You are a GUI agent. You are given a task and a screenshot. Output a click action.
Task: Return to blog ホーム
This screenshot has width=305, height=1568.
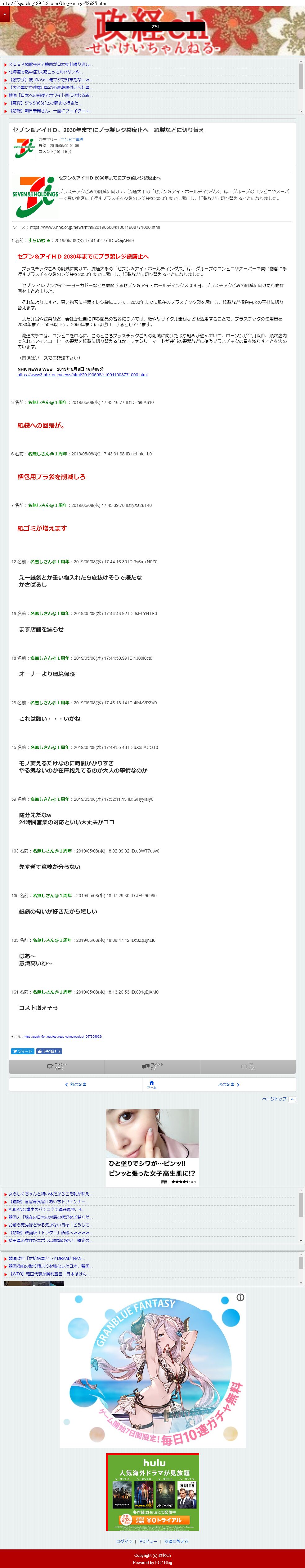point(152,1084)
